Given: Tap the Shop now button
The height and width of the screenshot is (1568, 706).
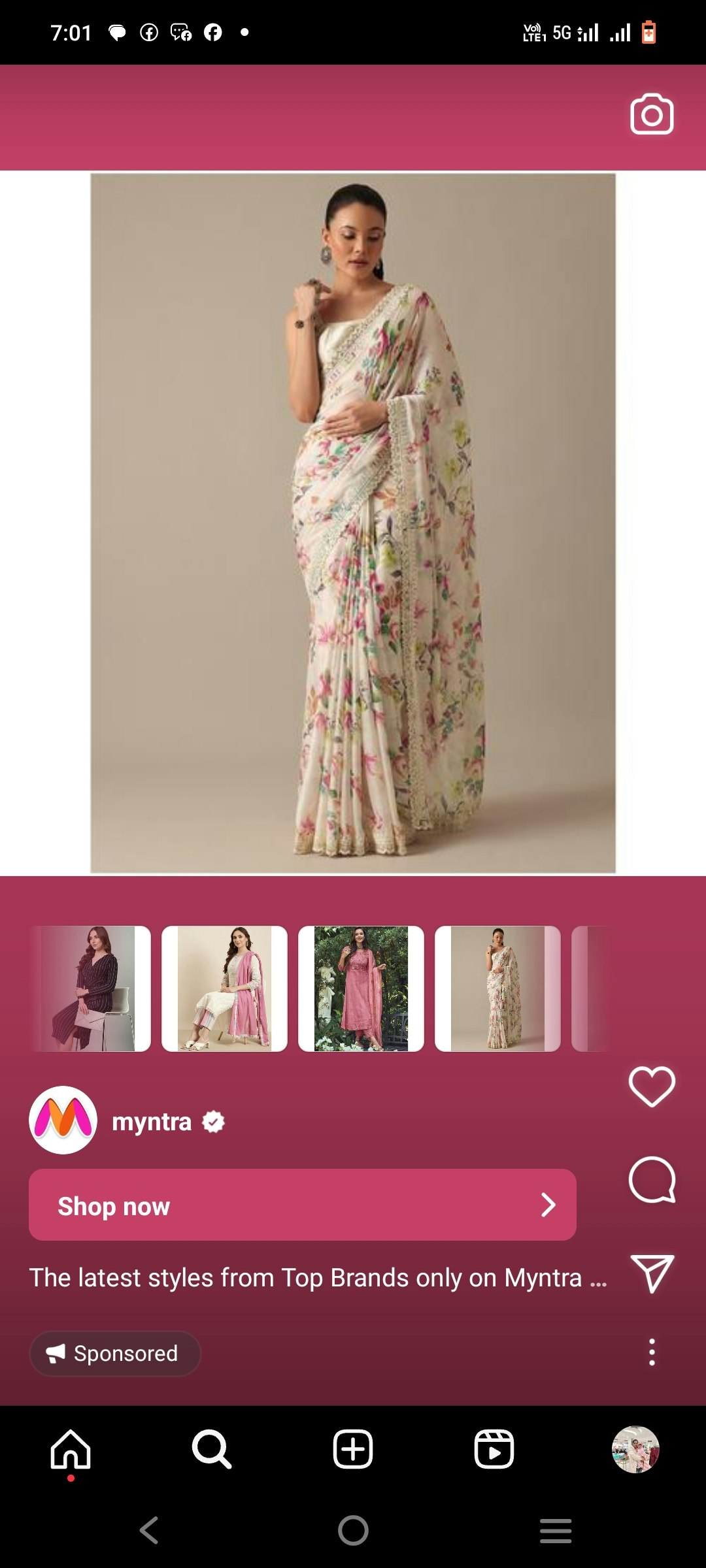Looking at the screenshot, I should [302, 1205].
